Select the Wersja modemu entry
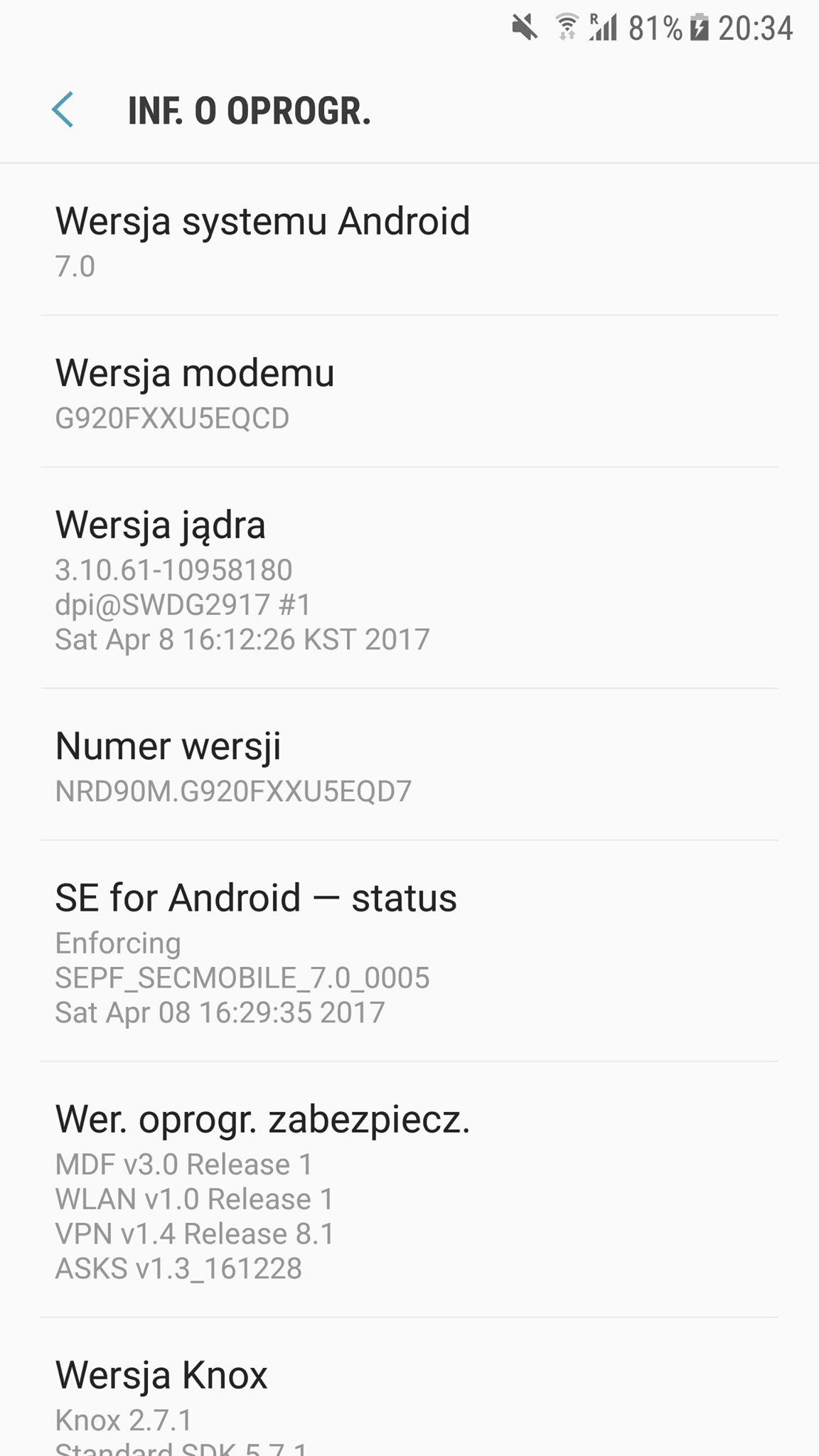 [x=409, y=392]
